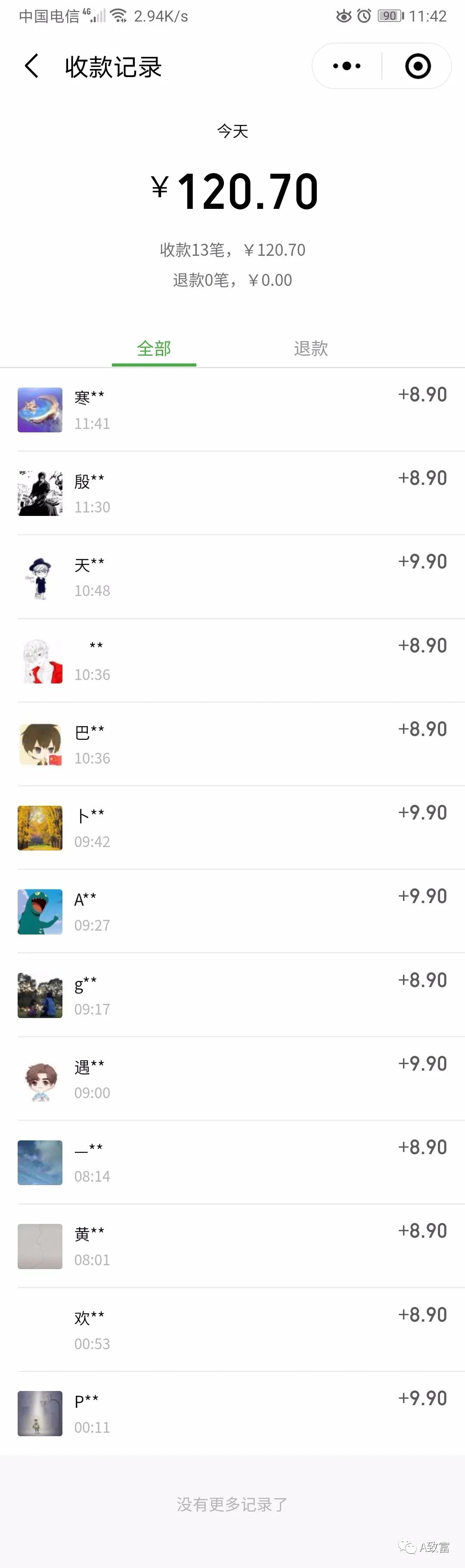Screen dimensions: 465x1568
Task: Go back from 收款记录 page
Action: [32, 66]
